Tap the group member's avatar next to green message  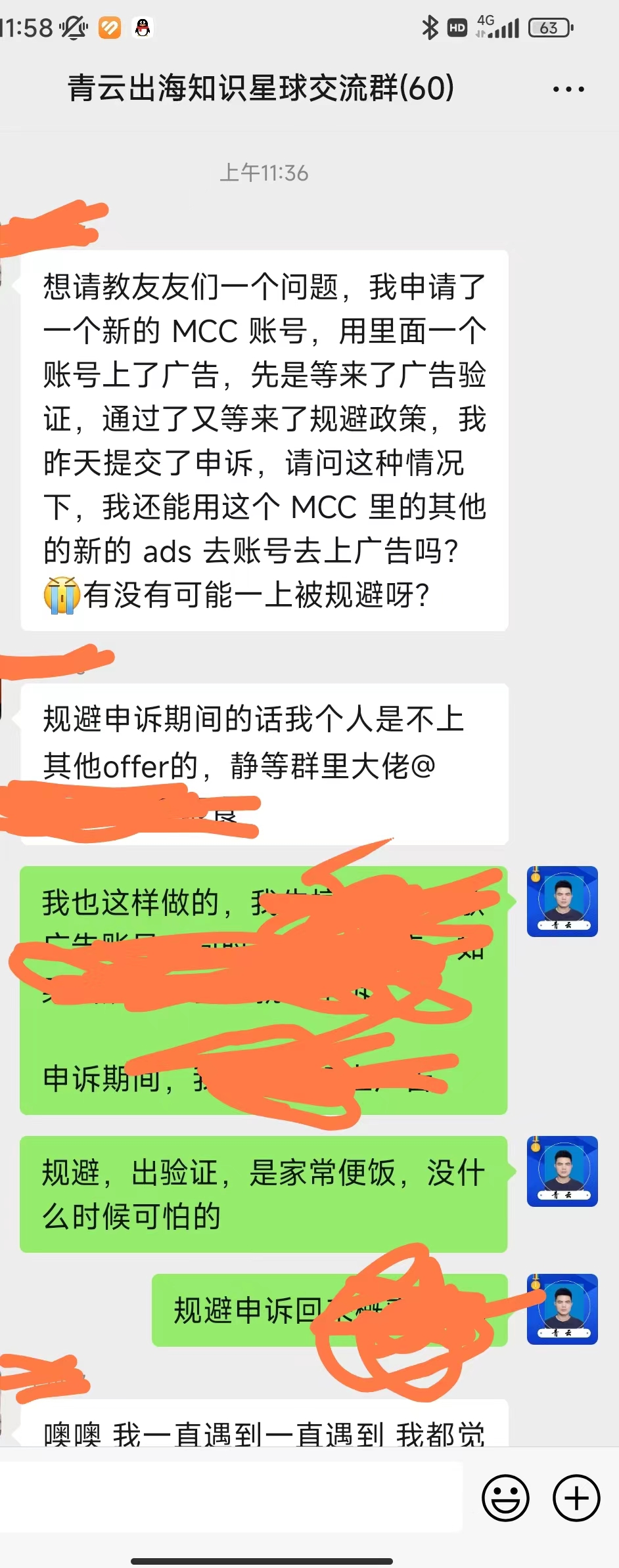tap(562, 902)
